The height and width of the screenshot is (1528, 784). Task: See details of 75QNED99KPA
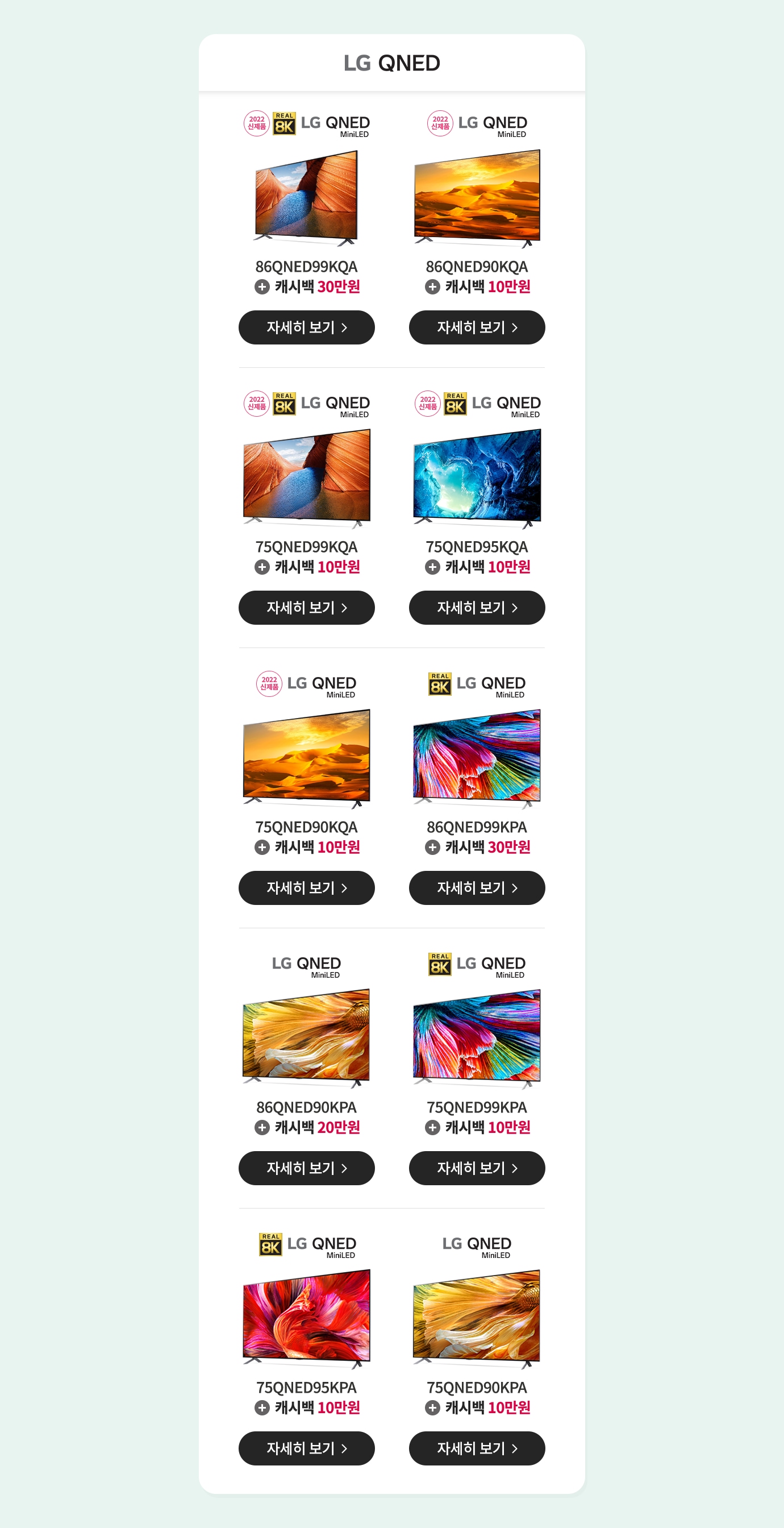click(x=476, y=1168)
